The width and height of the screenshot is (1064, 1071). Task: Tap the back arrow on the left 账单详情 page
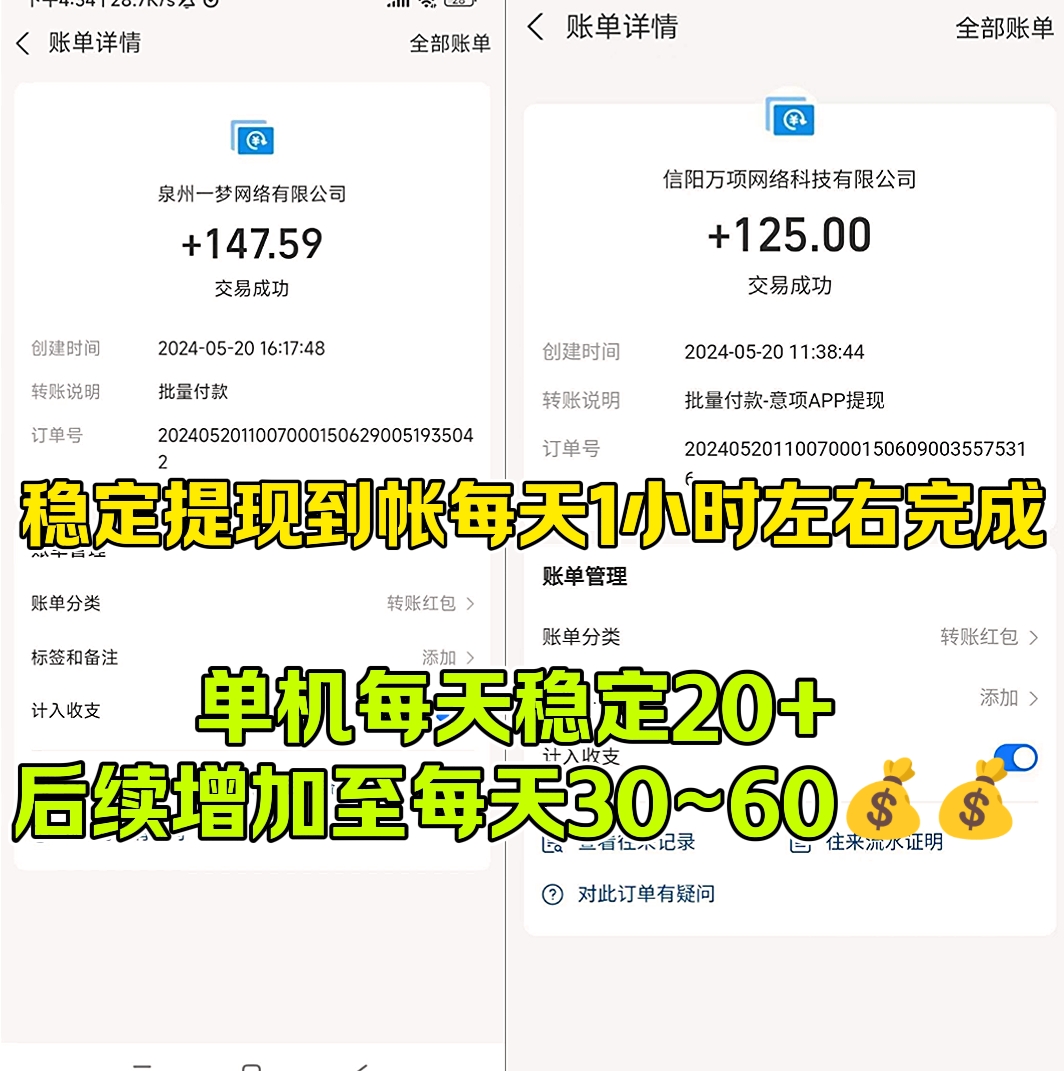(x=21, y=44)
